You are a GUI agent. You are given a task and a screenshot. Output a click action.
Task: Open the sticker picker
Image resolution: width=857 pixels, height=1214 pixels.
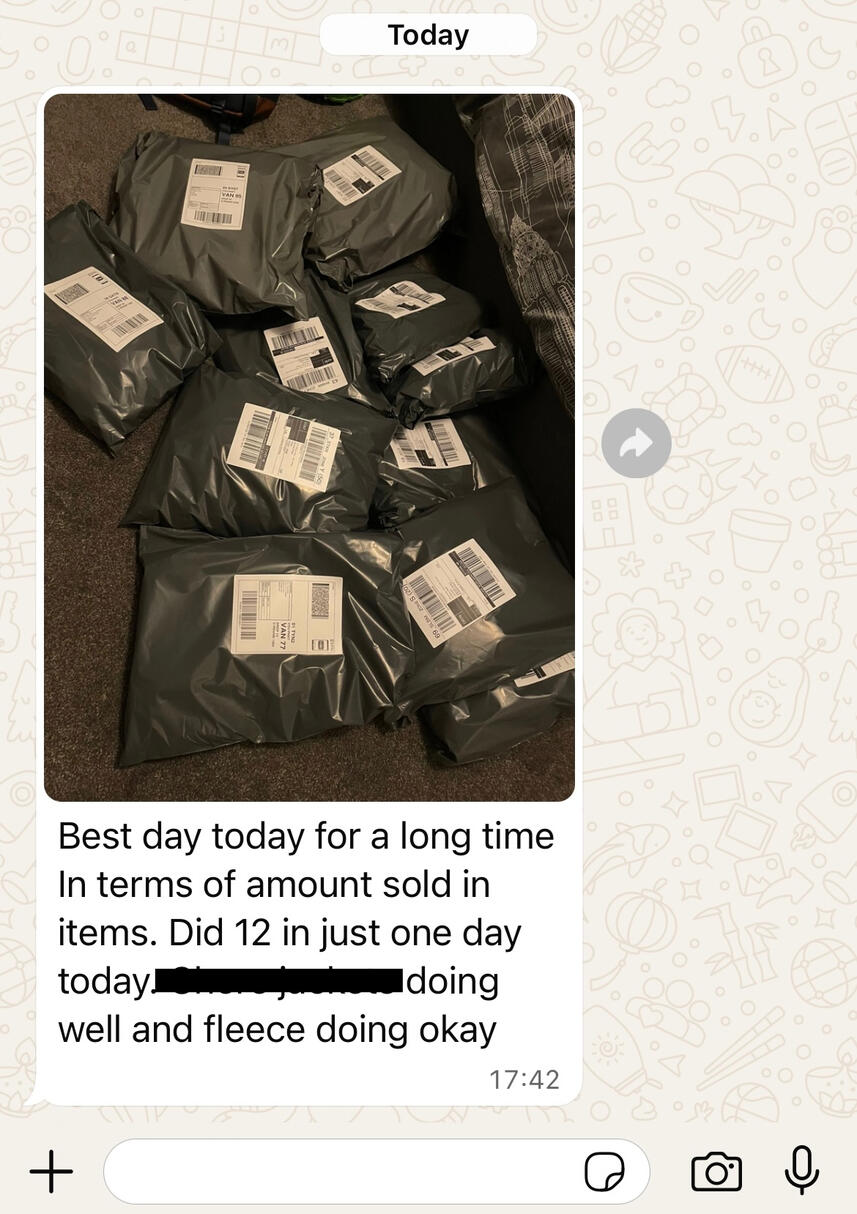click(x=604, y=1171)
